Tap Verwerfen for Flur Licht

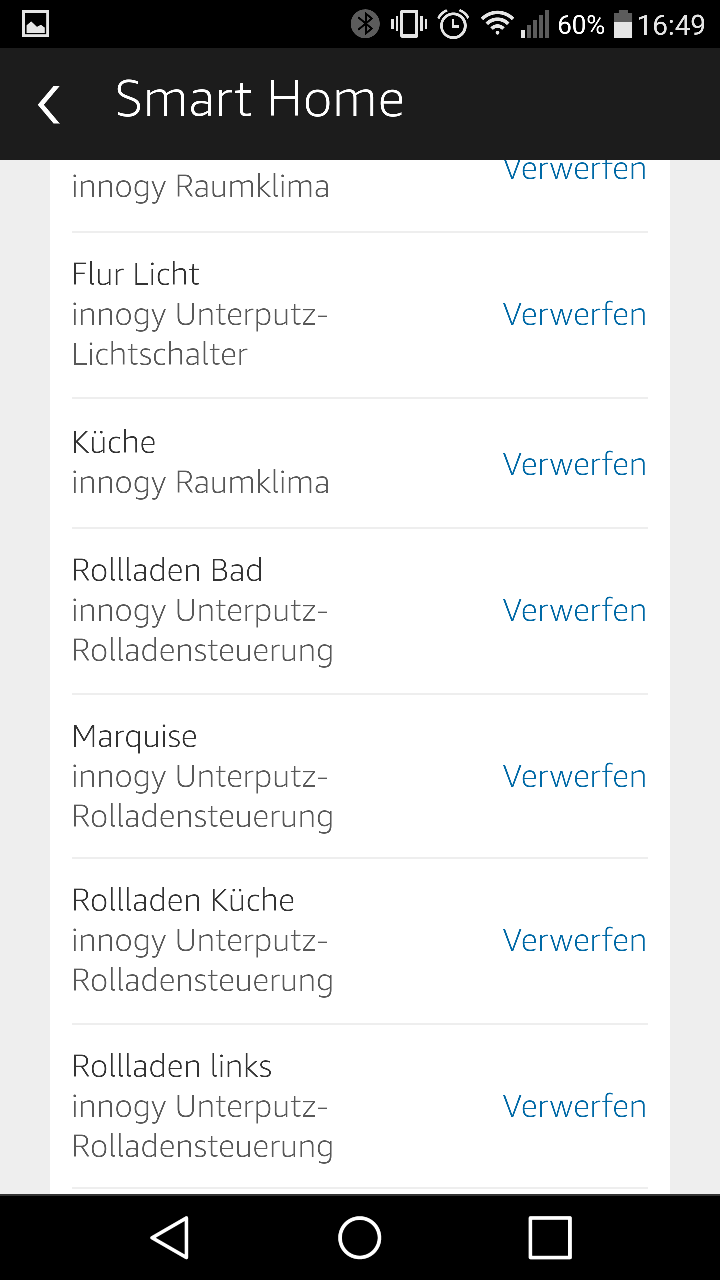pos(574,314)
